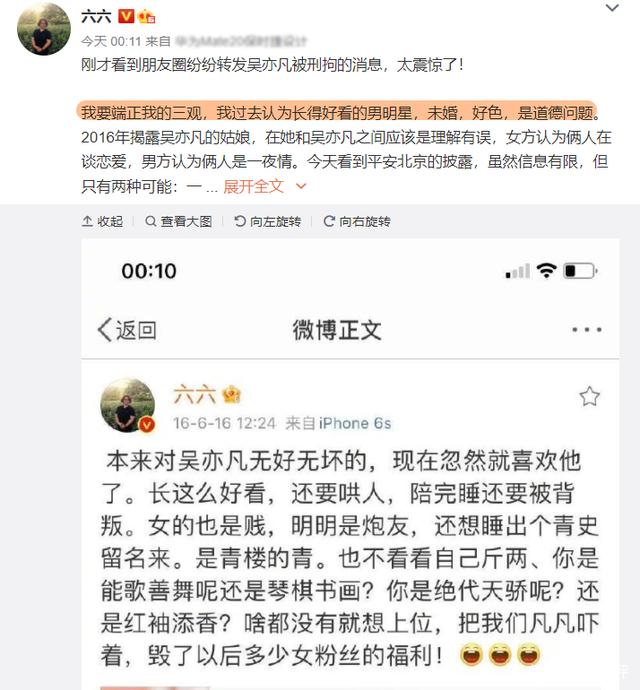Rotate image right with 向右旋转

pyautogui.click(x=357, y=221)
